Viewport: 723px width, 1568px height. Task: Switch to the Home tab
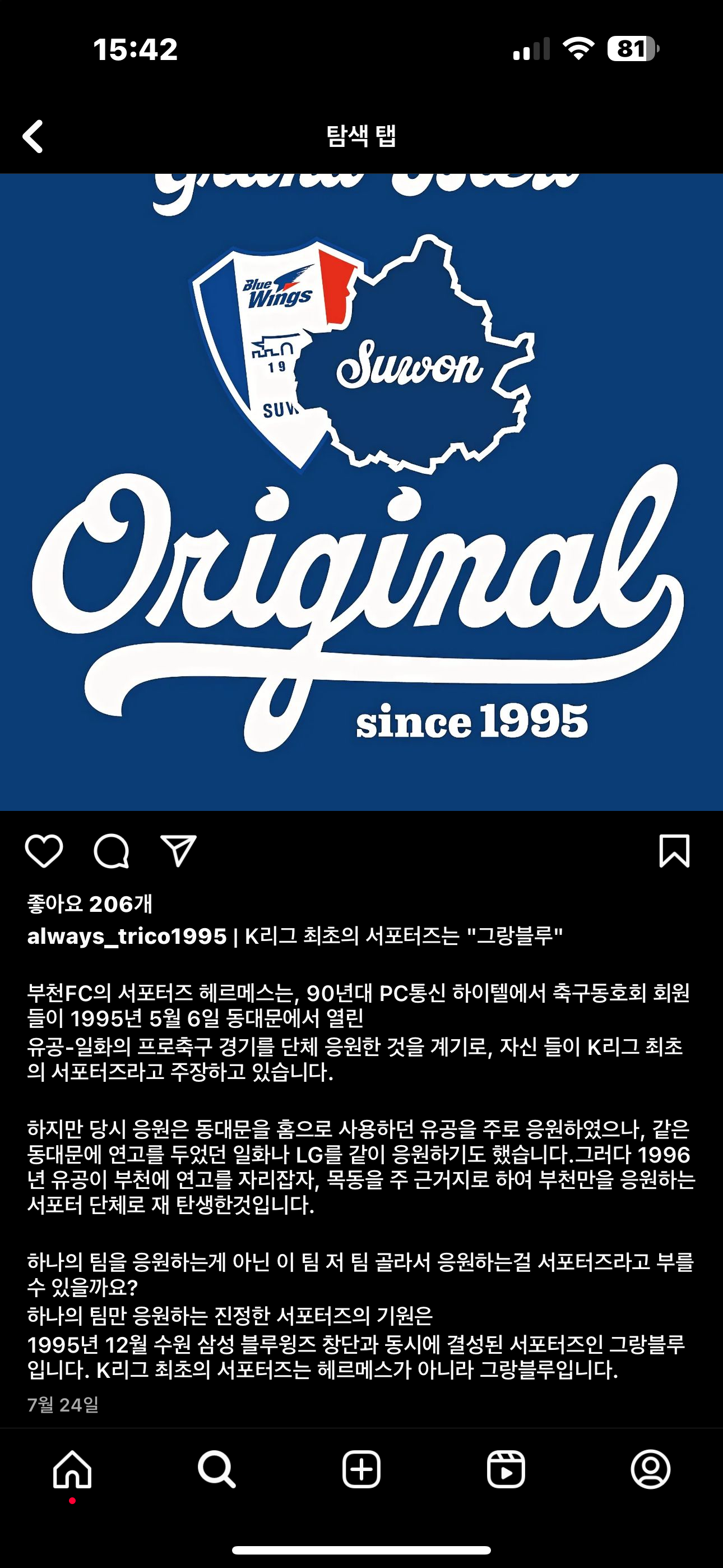tap(72, 1469)
